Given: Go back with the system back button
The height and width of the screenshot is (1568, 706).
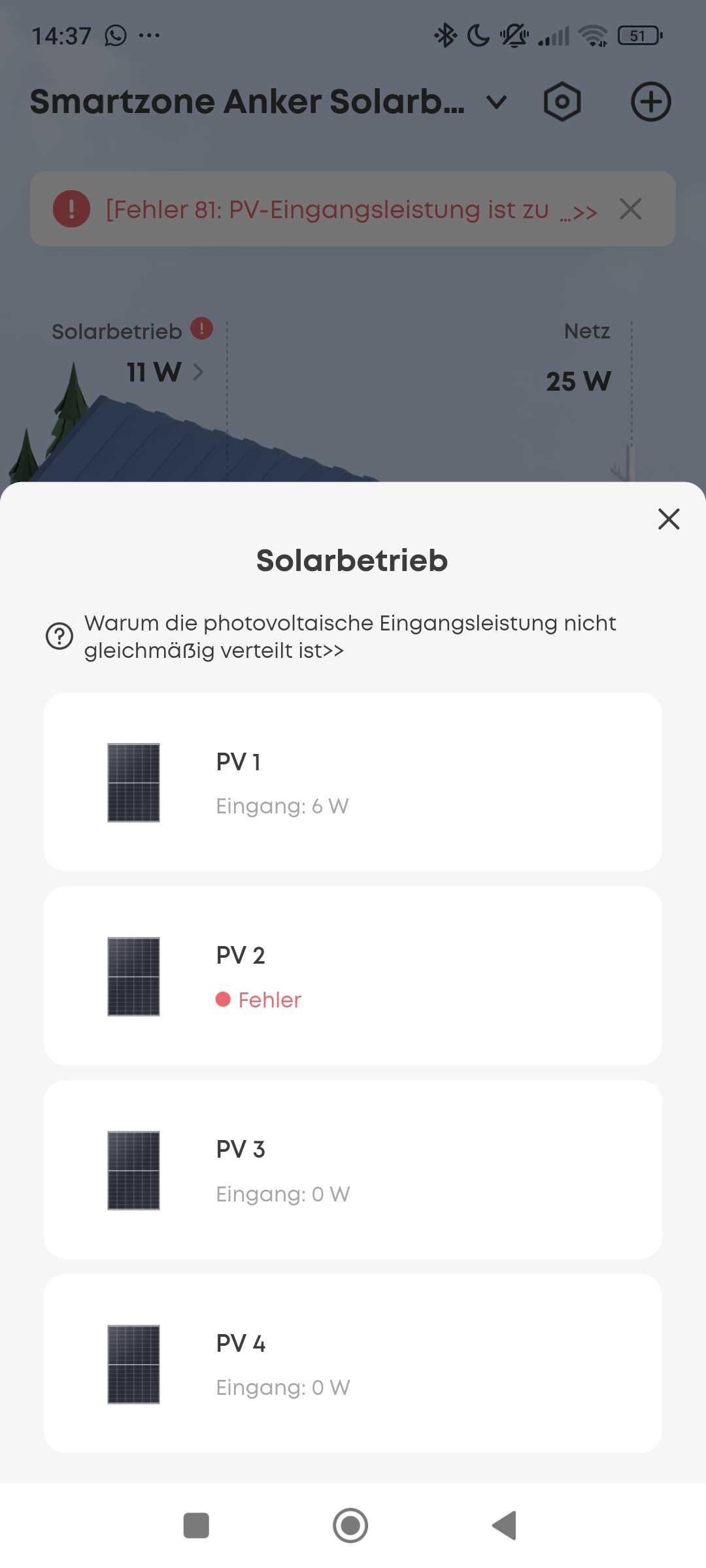Looking at the screenshot, I should pos(504,1526).
